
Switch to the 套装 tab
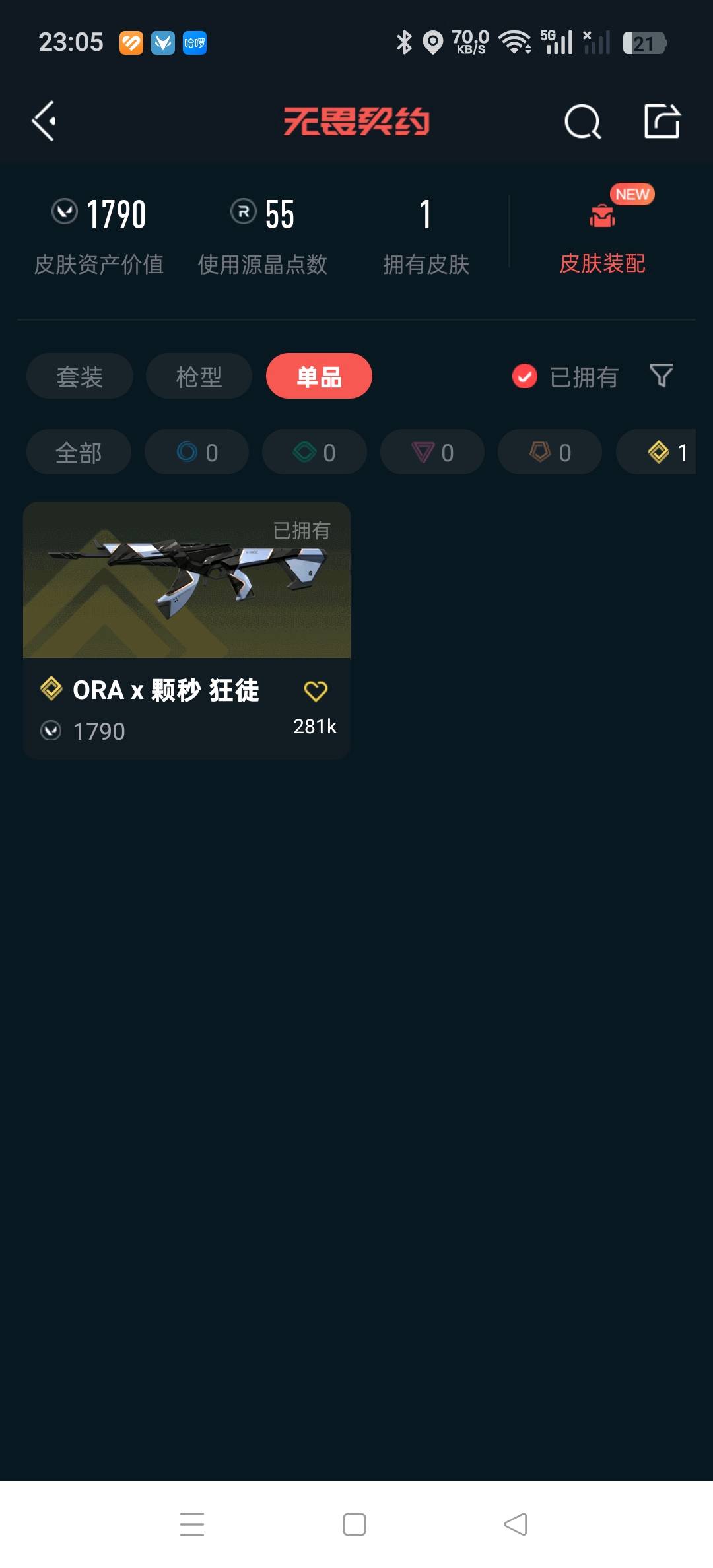(80, 376)
